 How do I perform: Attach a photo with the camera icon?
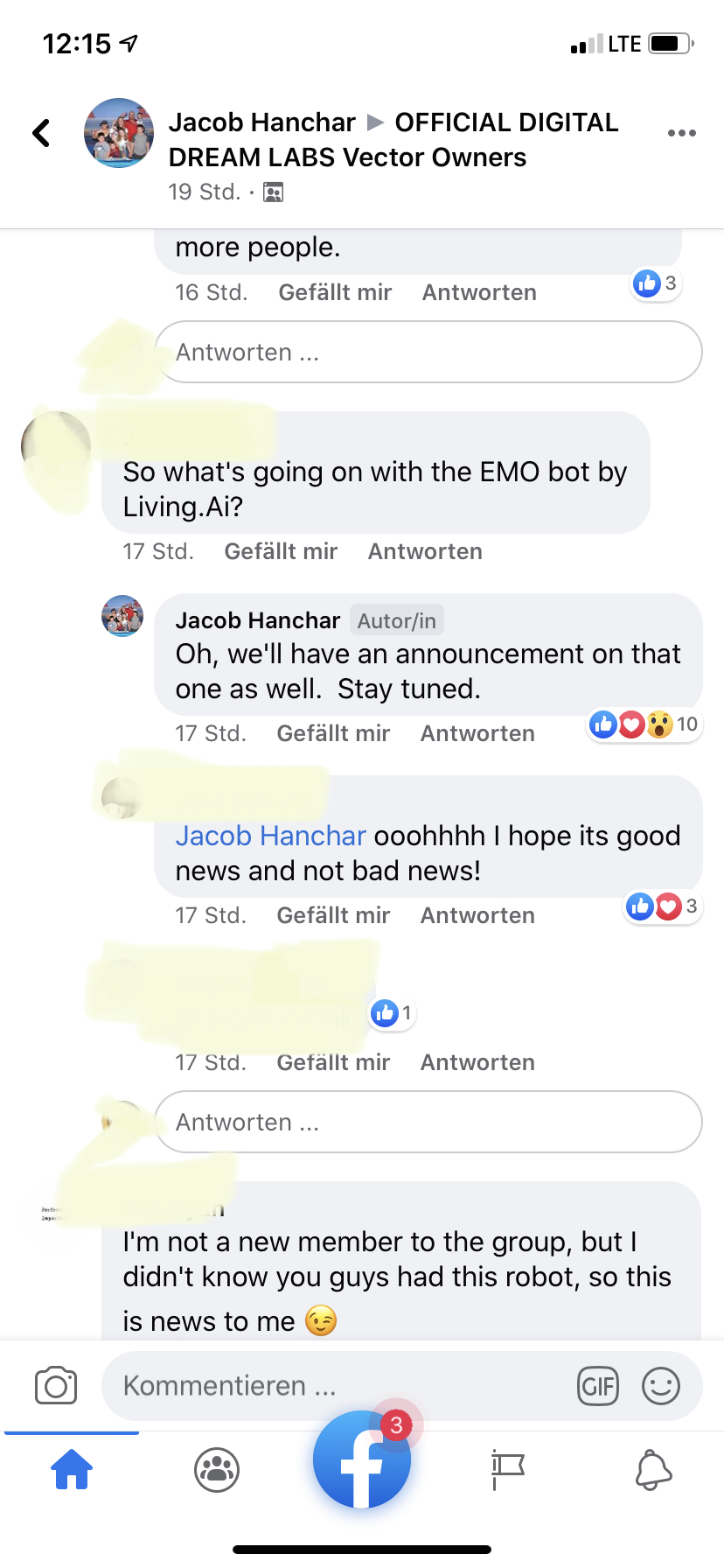(x=56, y=1386)
